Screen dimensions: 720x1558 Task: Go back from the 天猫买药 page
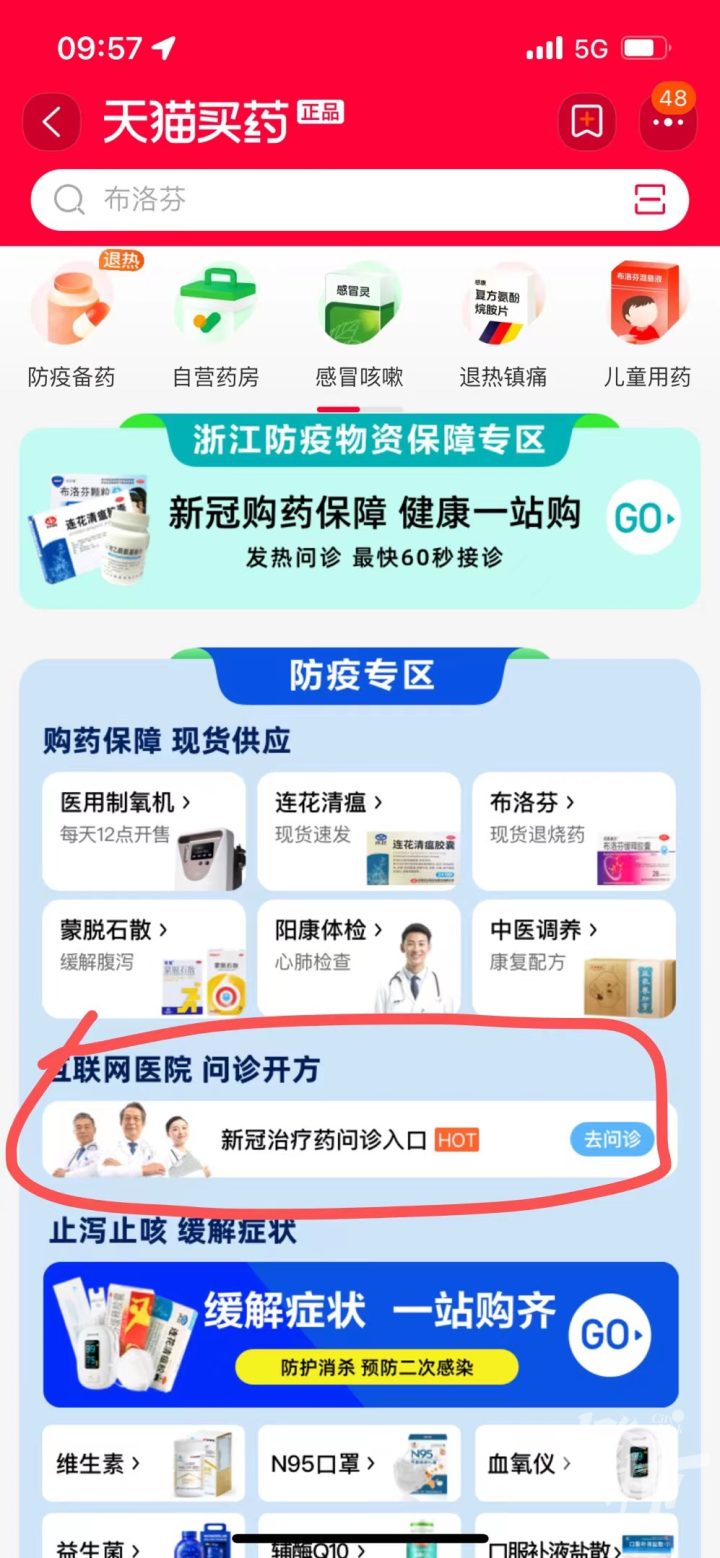52,123
